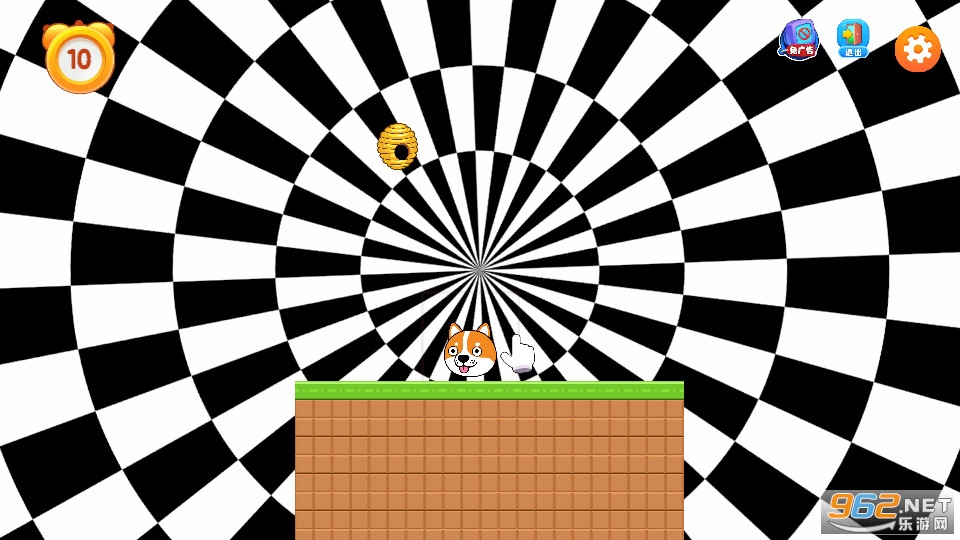Open the 免广告 no-ads option
This screenshot has height=540, width=960.
[x=799, y=40]
